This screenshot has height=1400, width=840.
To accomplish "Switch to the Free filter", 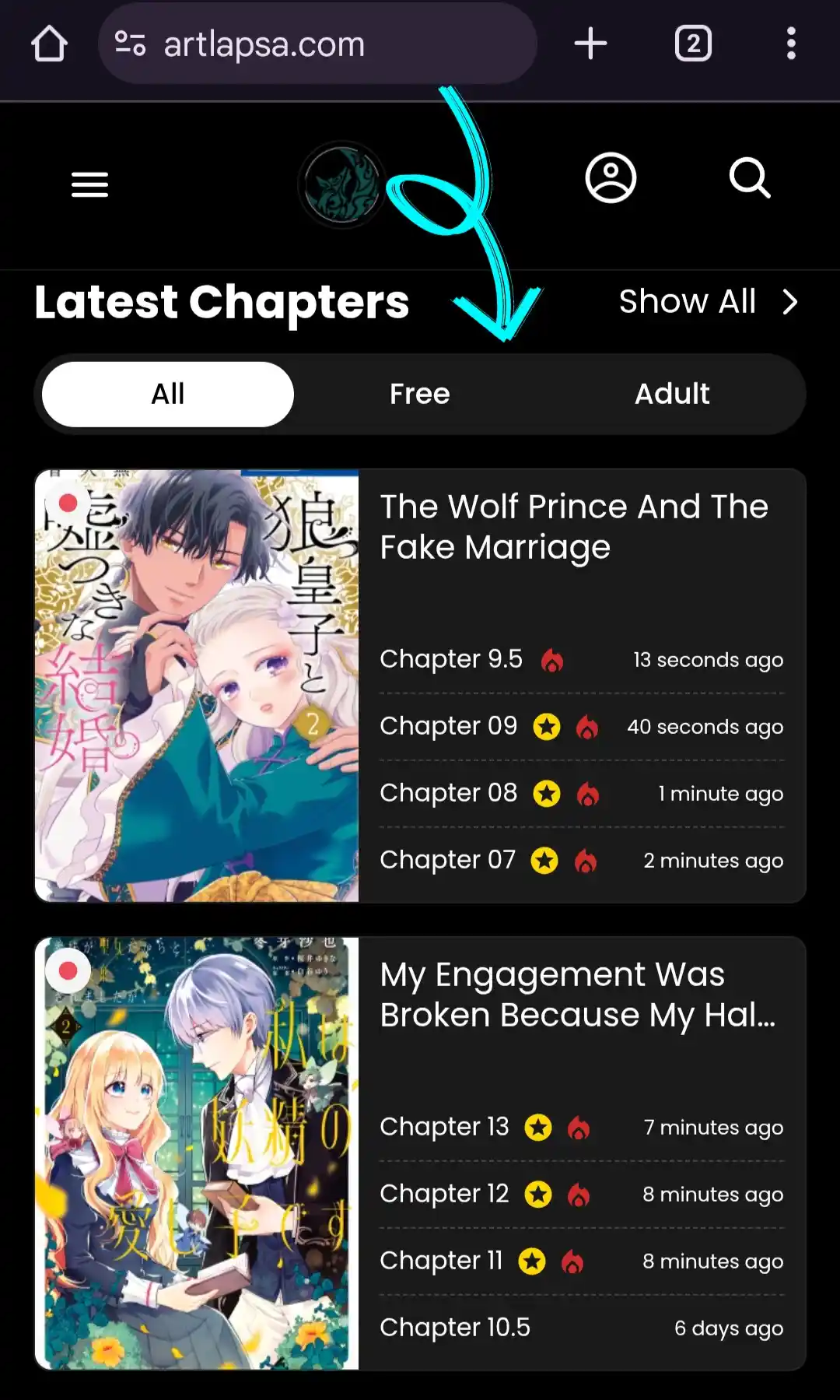I will click(x=420, y=394).
